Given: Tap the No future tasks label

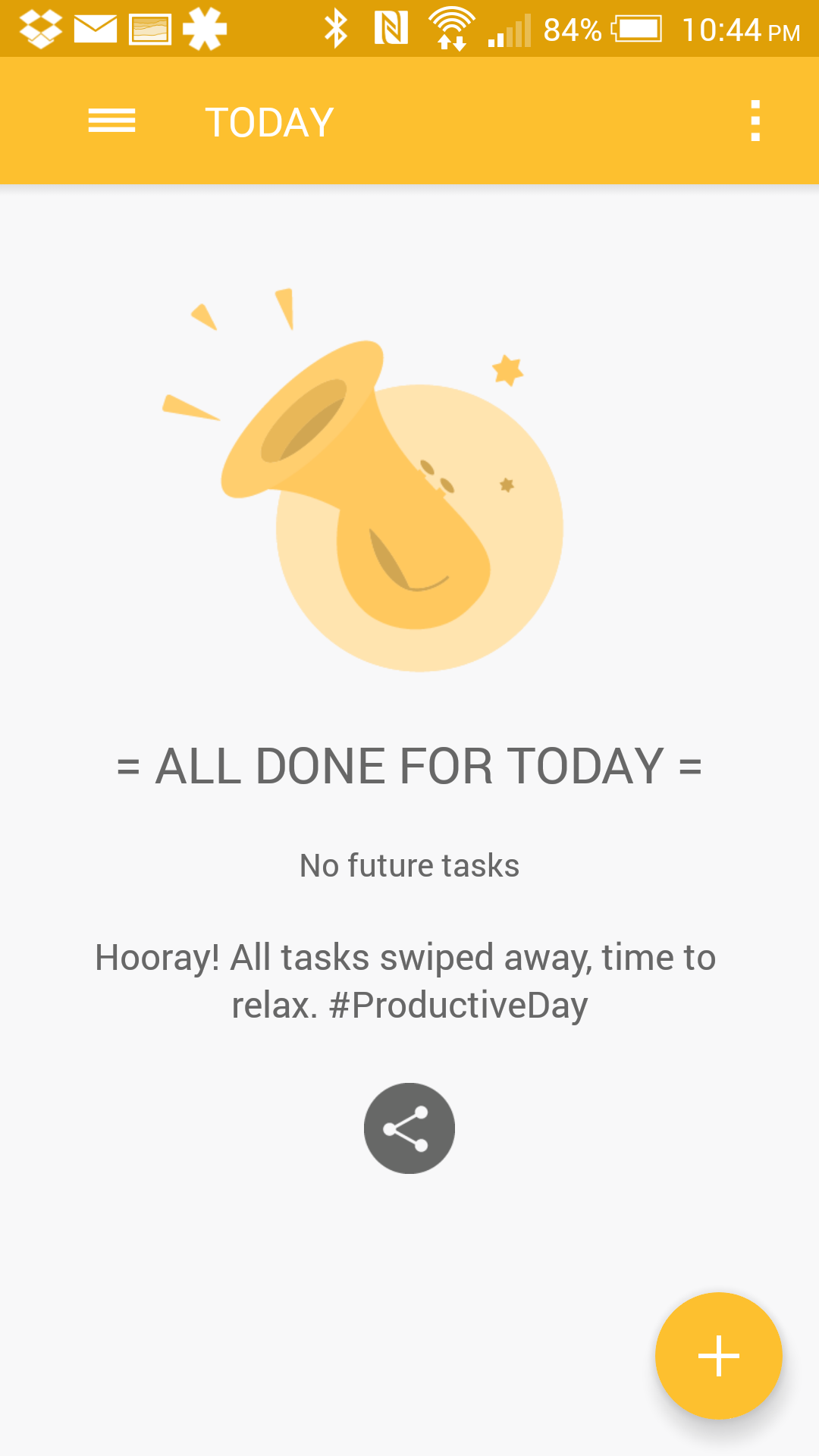Looking at the screenshot, I should [409, 864].
